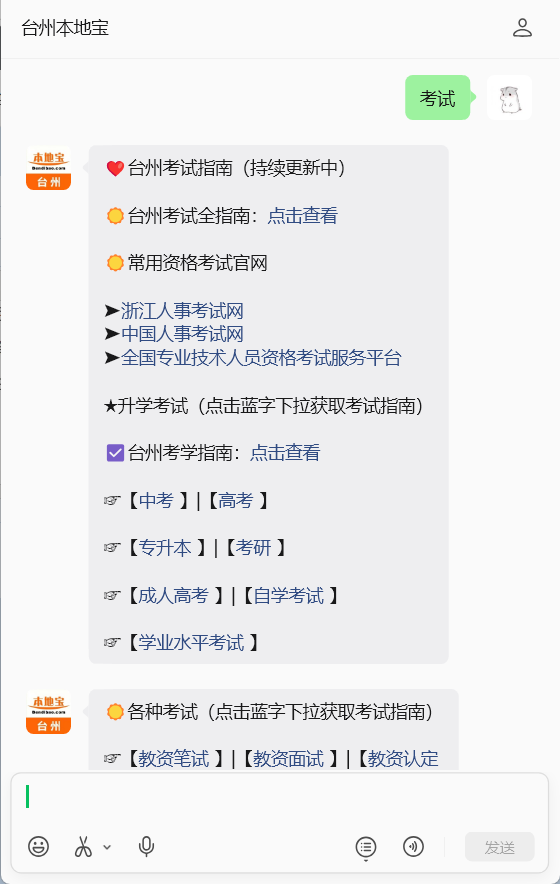The height and width of the screenshot is (884, 560).
Task: Open 点击查看 link for 台州考试全指南
Action: coord(302,216)
